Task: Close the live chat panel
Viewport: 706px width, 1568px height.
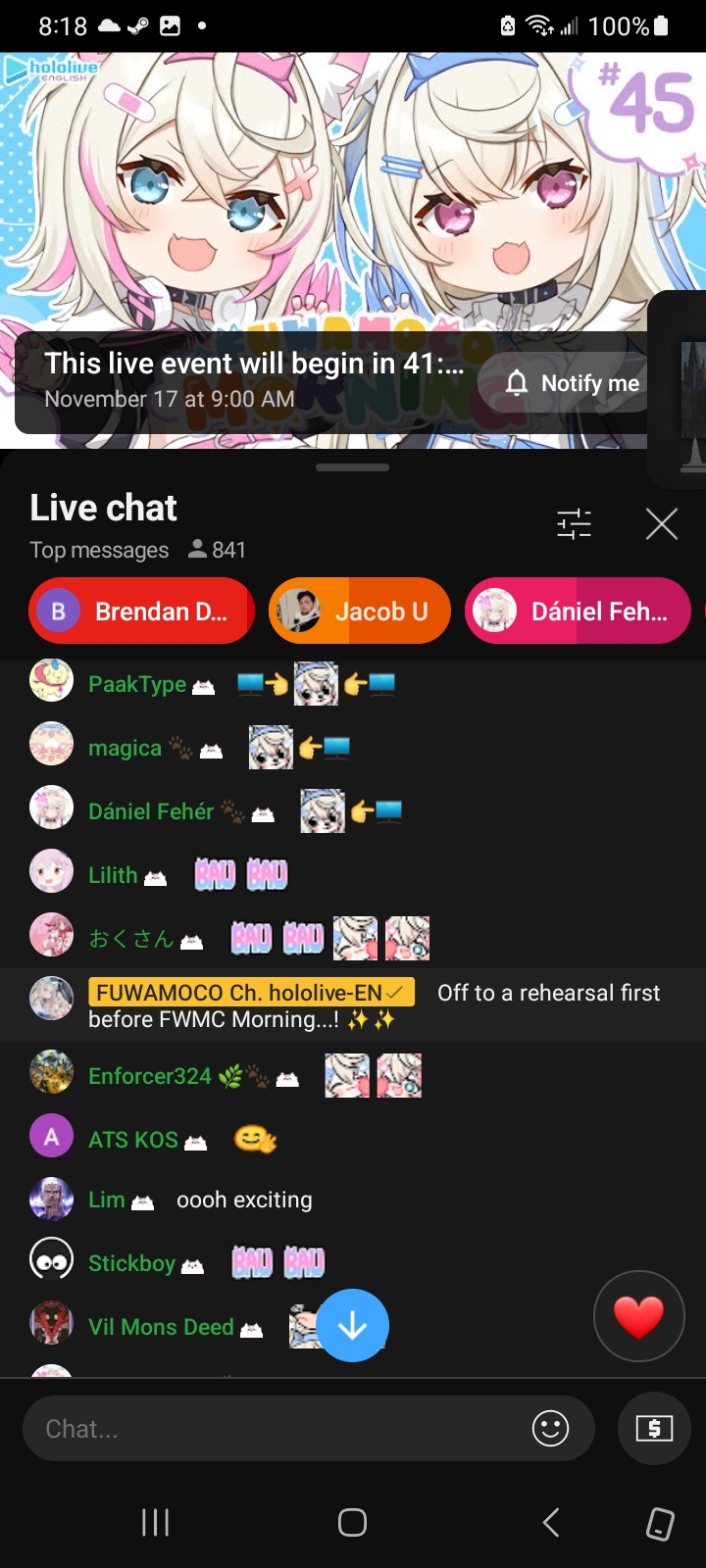Action: pos(662,524)
